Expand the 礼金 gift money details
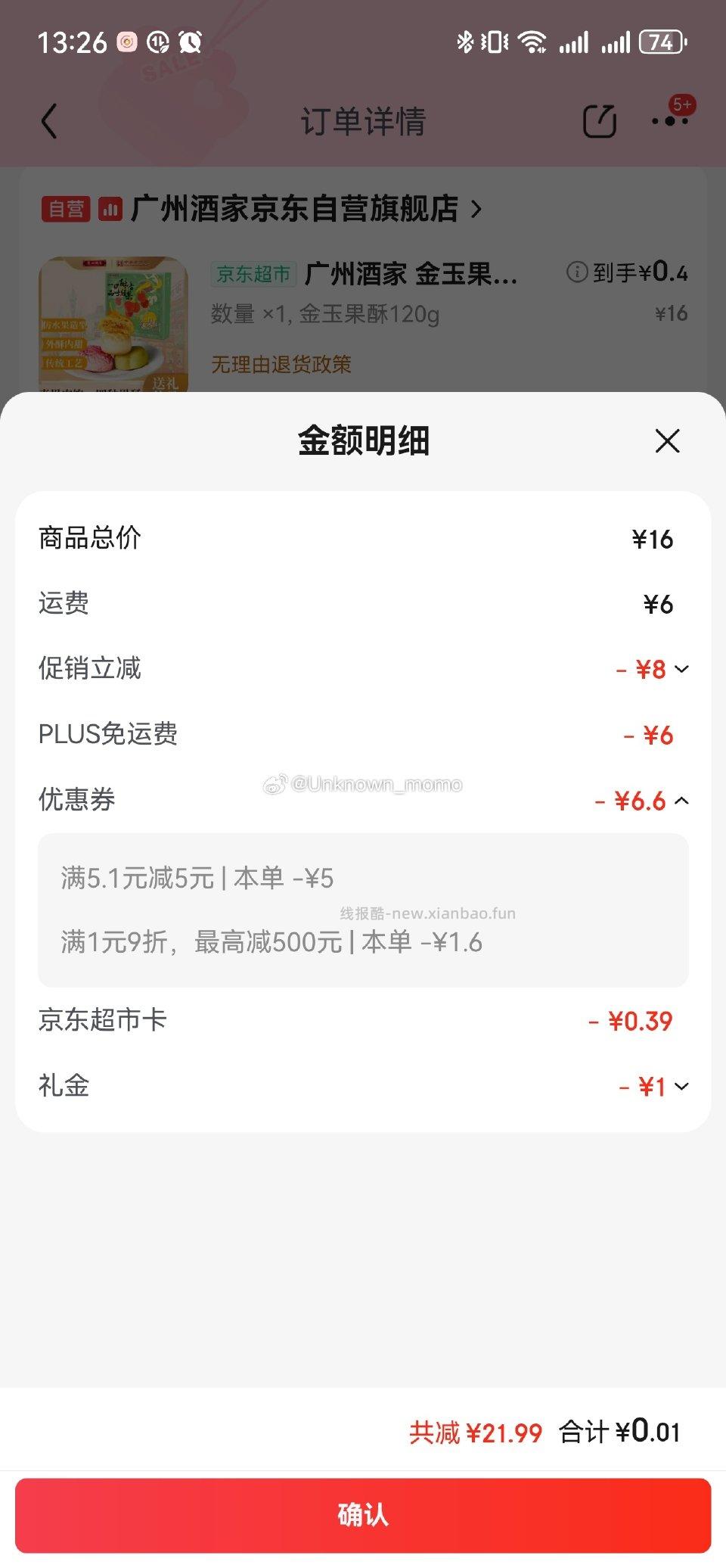Image resolution: width=726 pixels, height=1568 pixels. pyautogui.click(x=682, y=1087)
